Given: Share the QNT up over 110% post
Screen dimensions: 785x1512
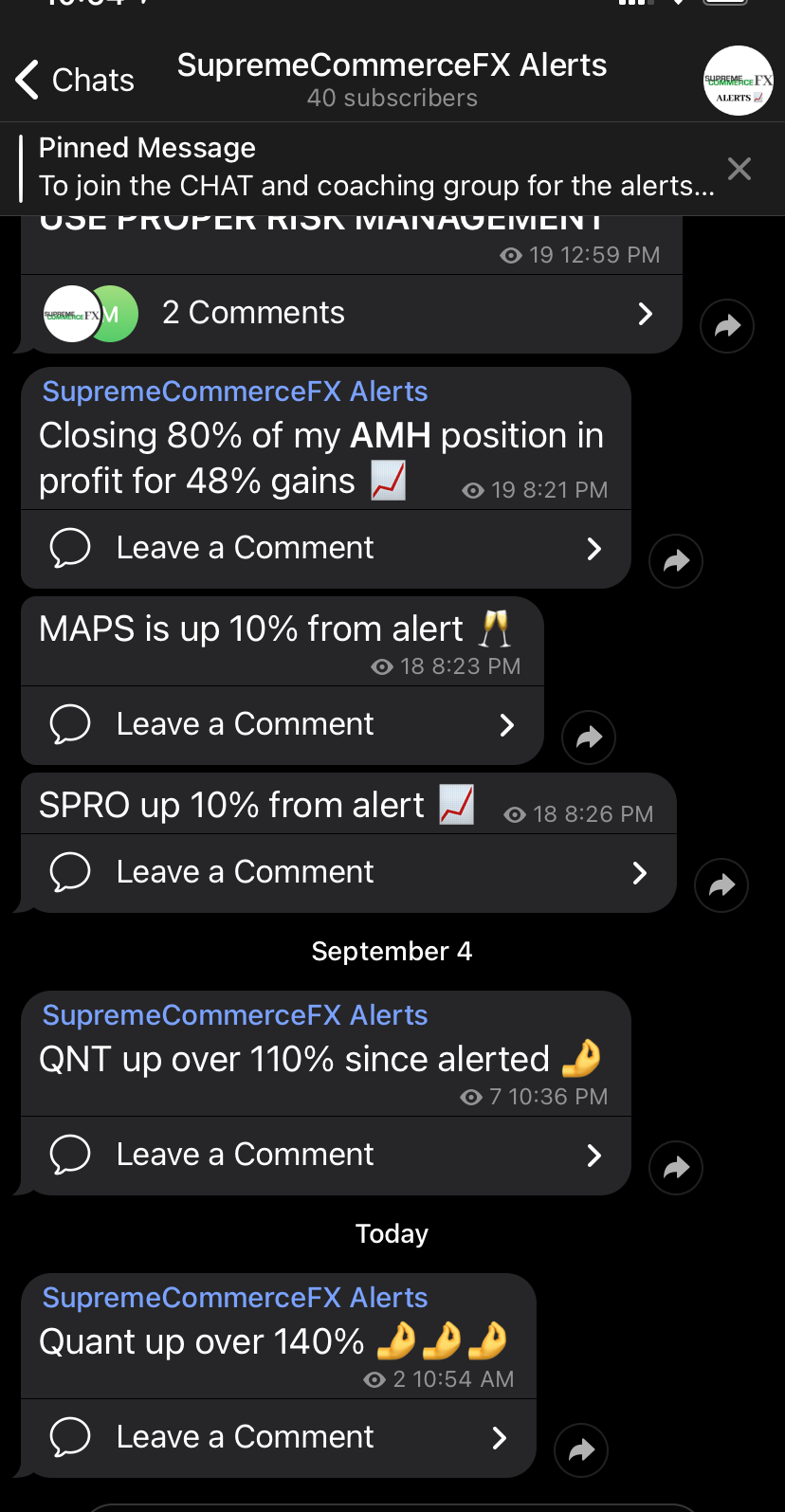Looking at the screenshot, I should coord(676,1168).
